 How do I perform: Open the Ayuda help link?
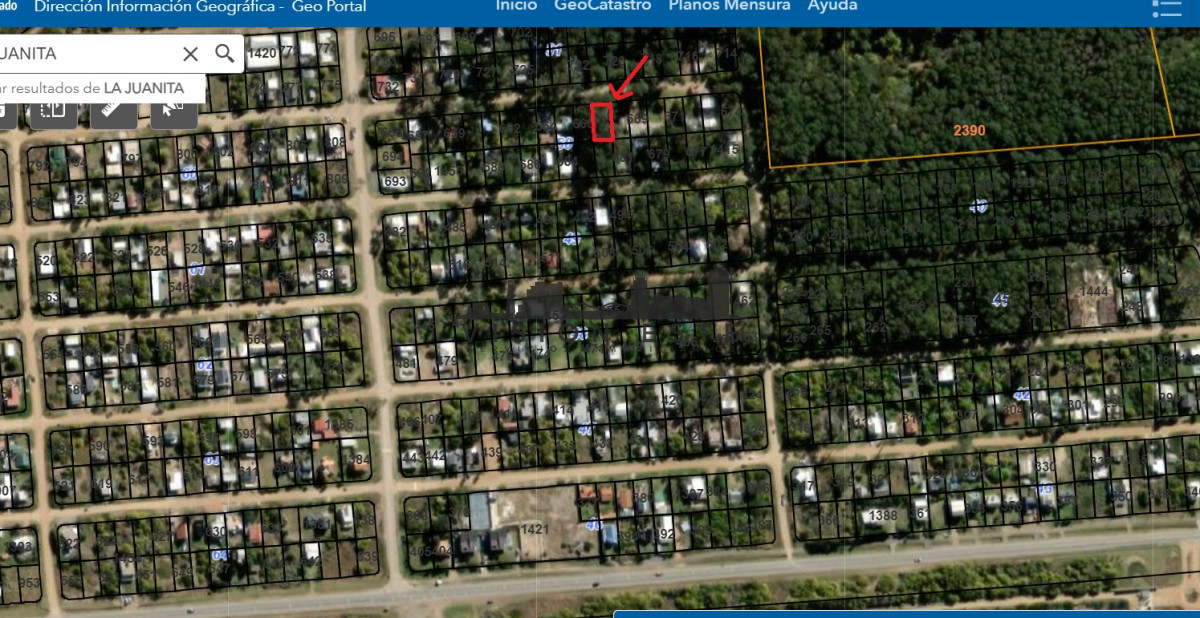tap(832, 6)
